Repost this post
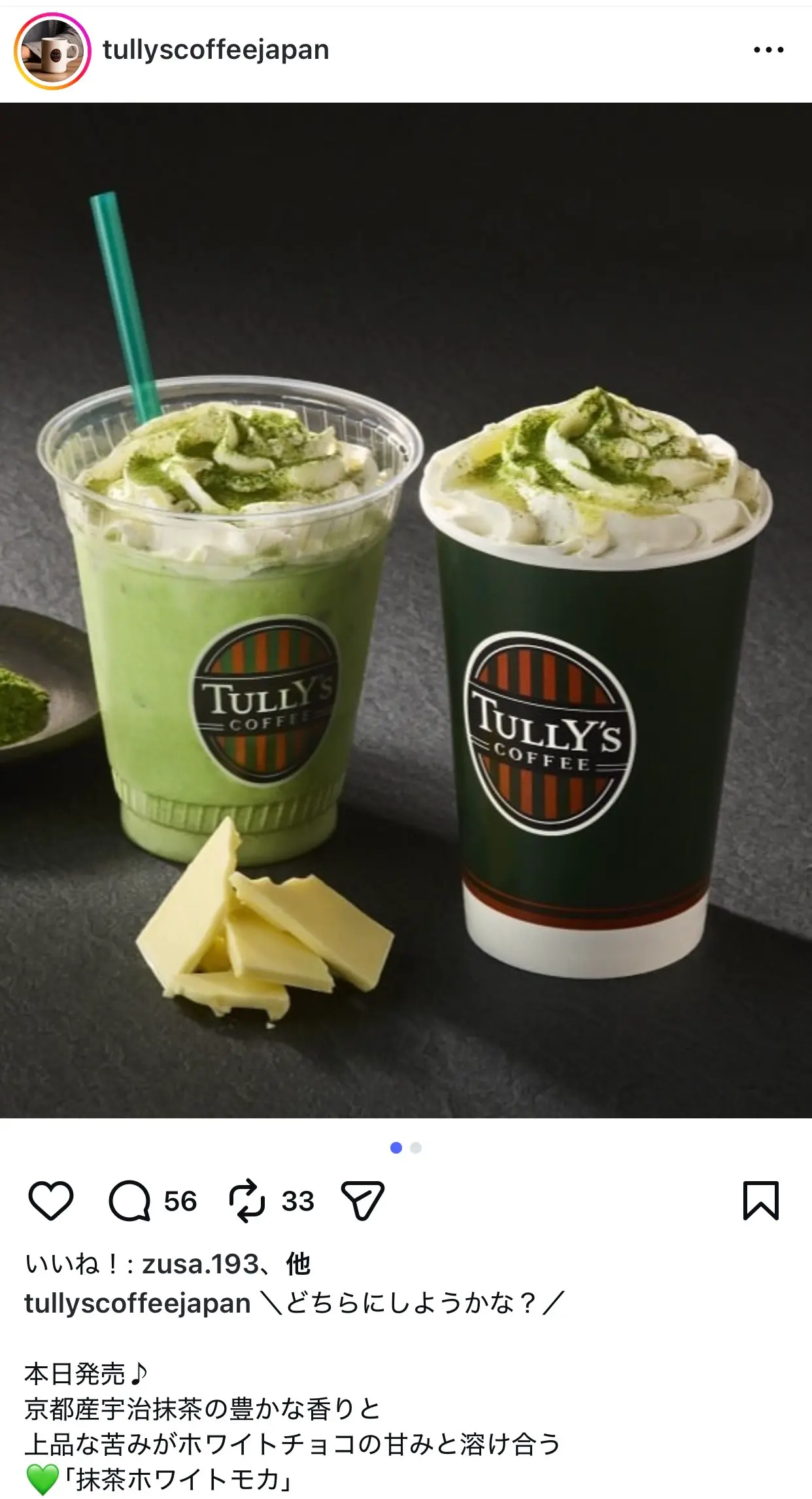Screen dimensions: 812x1499 tap(247, 1201)
